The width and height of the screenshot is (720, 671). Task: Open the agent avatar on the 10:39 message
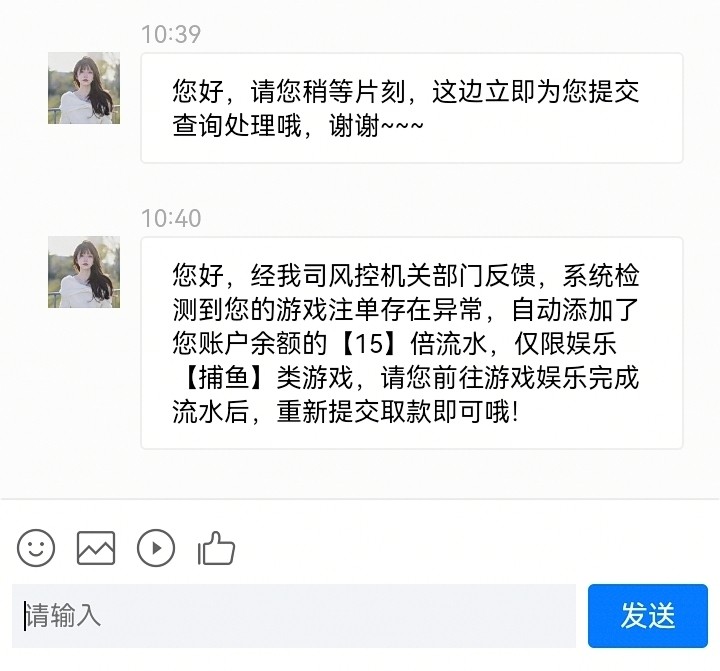click(x=84, y=88)
